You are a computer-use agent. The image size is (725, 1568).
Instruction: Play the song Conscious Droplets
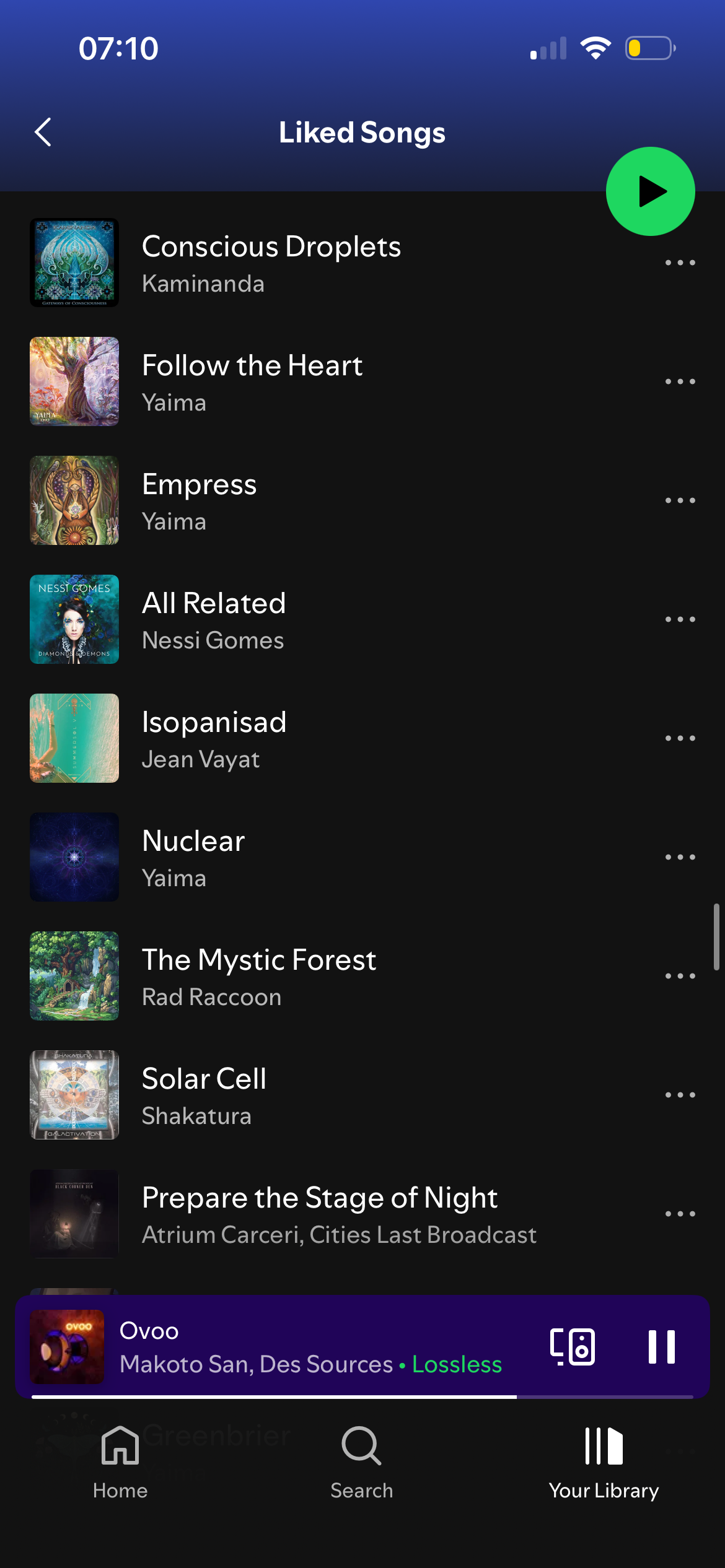(271, 263)
